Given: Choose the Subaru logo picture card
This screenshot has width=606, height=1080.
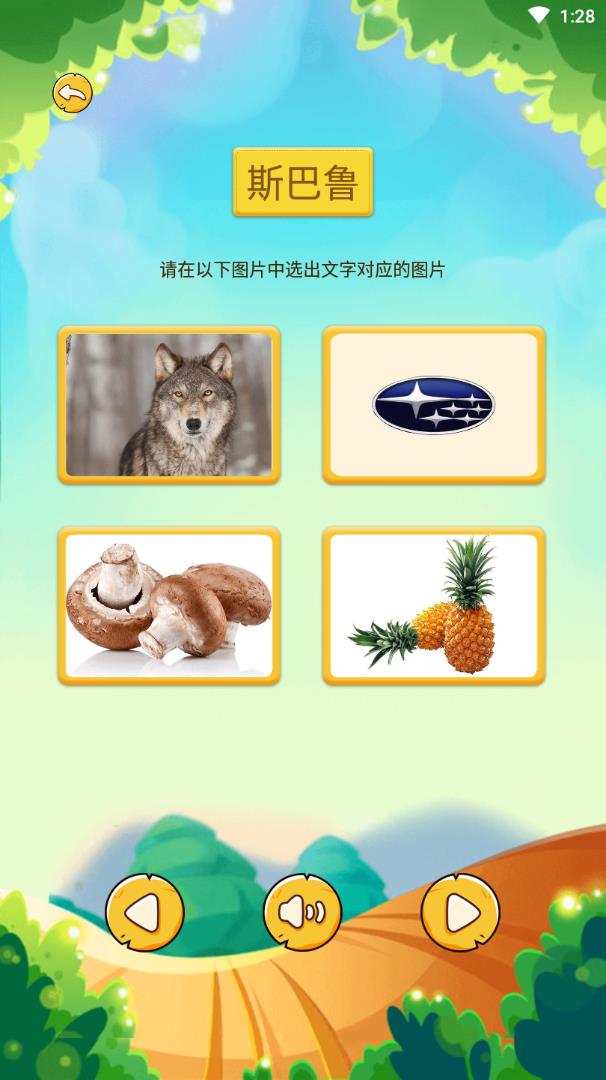Looking at the screenshot, I should tap(433, 405).
